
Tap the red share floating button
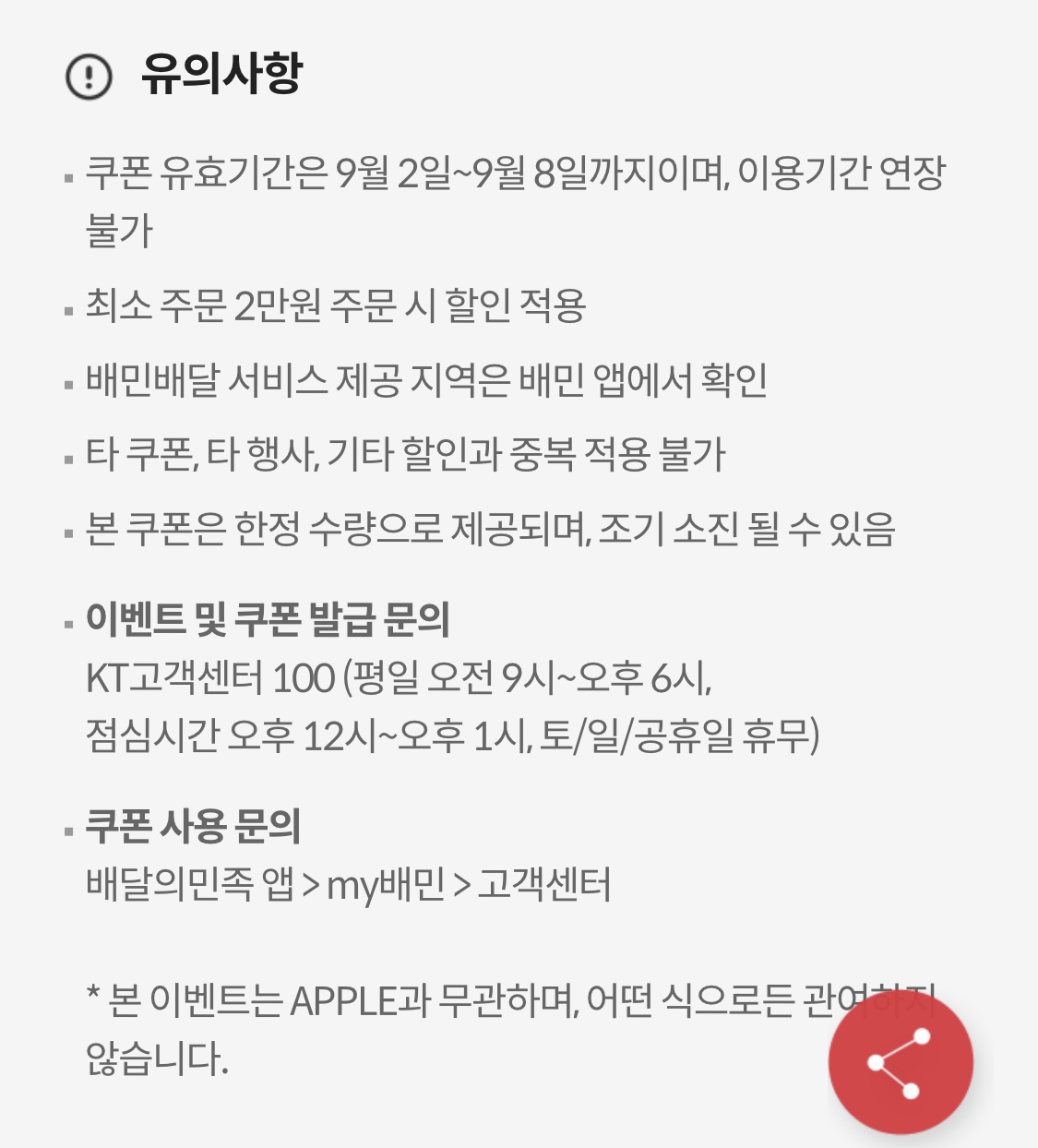(x=901, y=1062)
